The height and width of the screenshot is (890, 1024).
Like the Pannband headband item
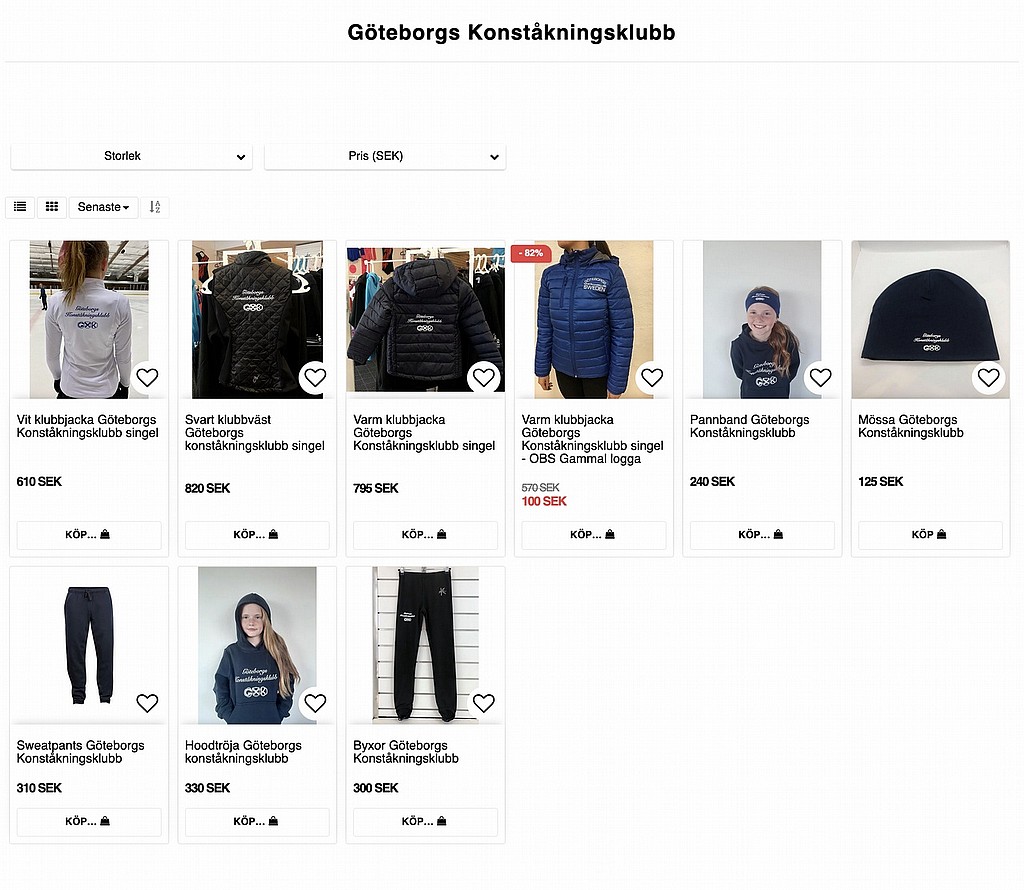coord(820,378)
